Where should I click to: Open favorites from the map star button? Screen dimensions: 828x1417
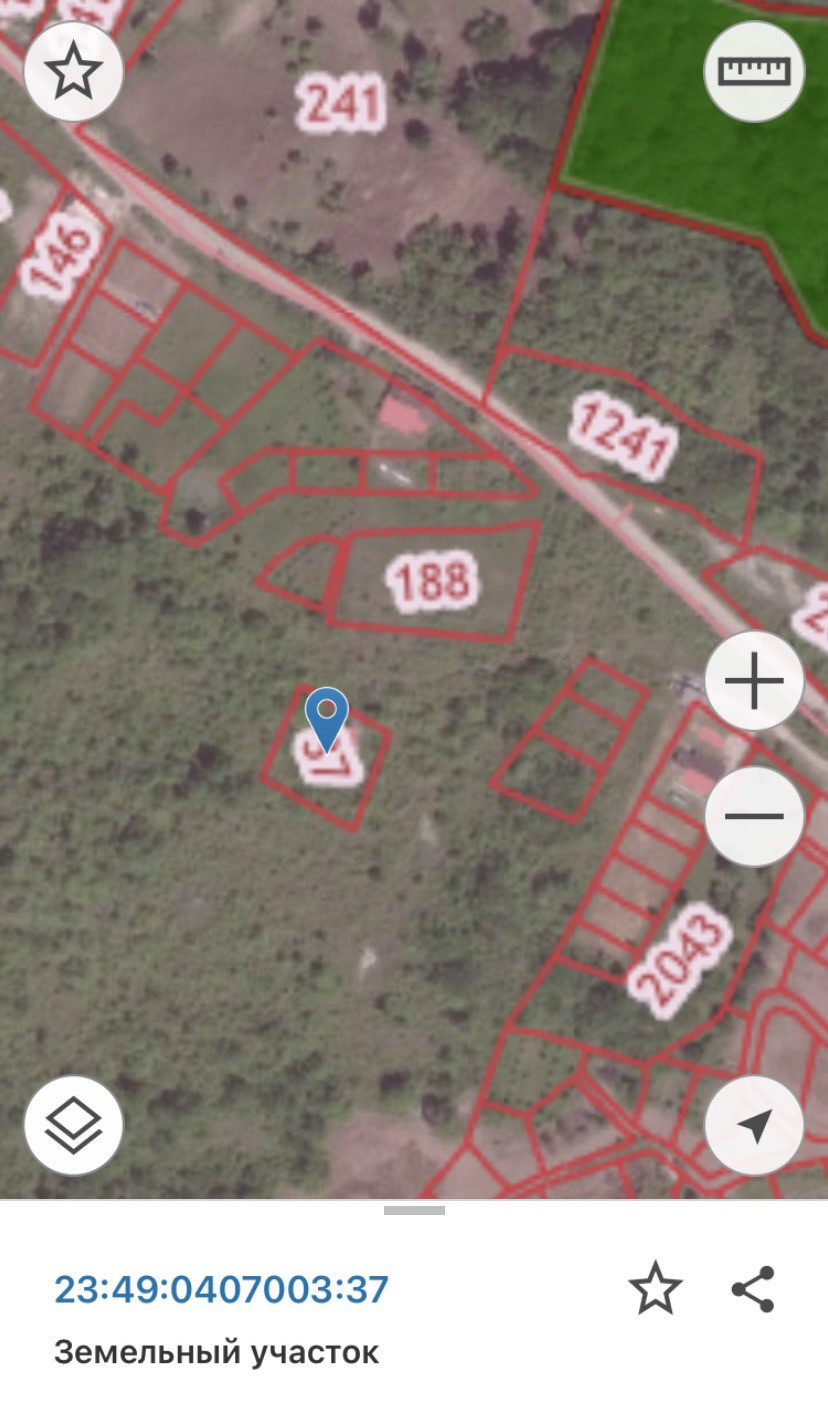73,72
